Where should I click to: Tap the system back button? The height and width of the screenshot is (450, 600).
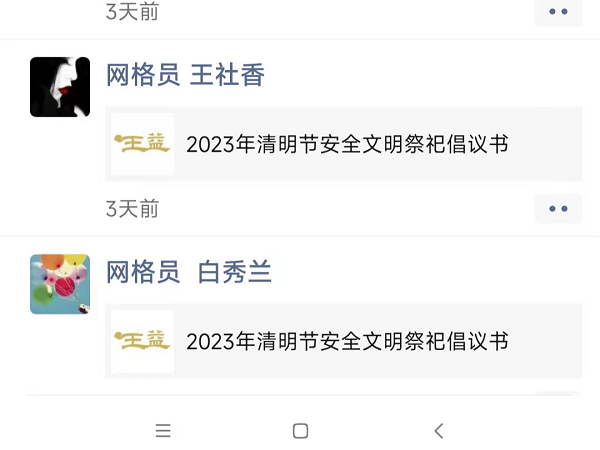pyautogui.click(x=438, y=431)
